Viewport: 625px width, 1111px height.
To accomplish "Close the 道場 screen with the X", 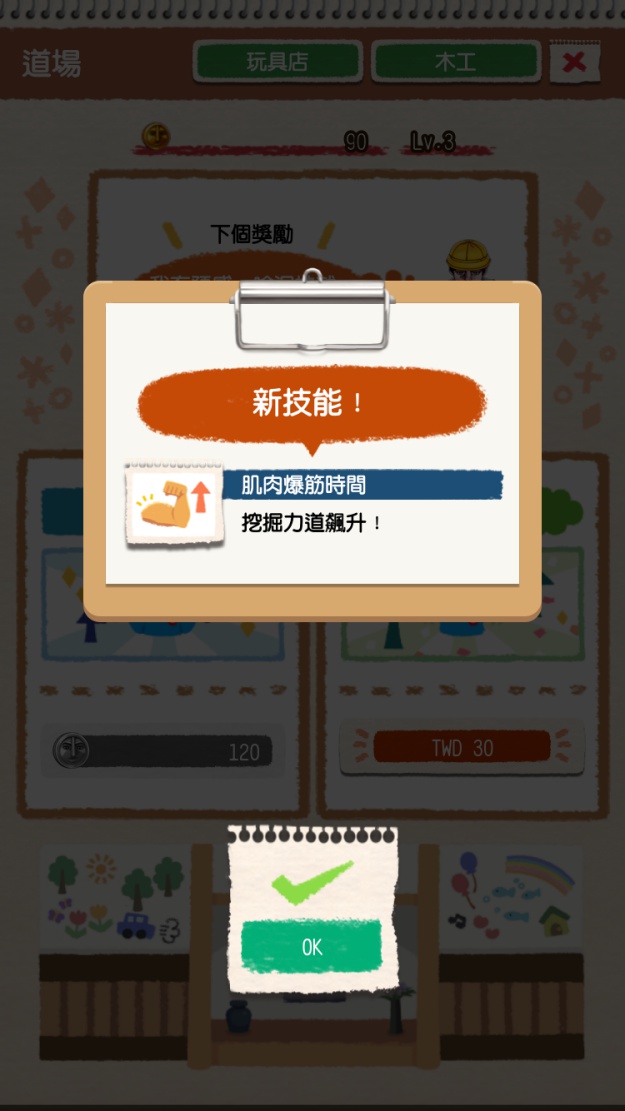I will coord(574,62).
